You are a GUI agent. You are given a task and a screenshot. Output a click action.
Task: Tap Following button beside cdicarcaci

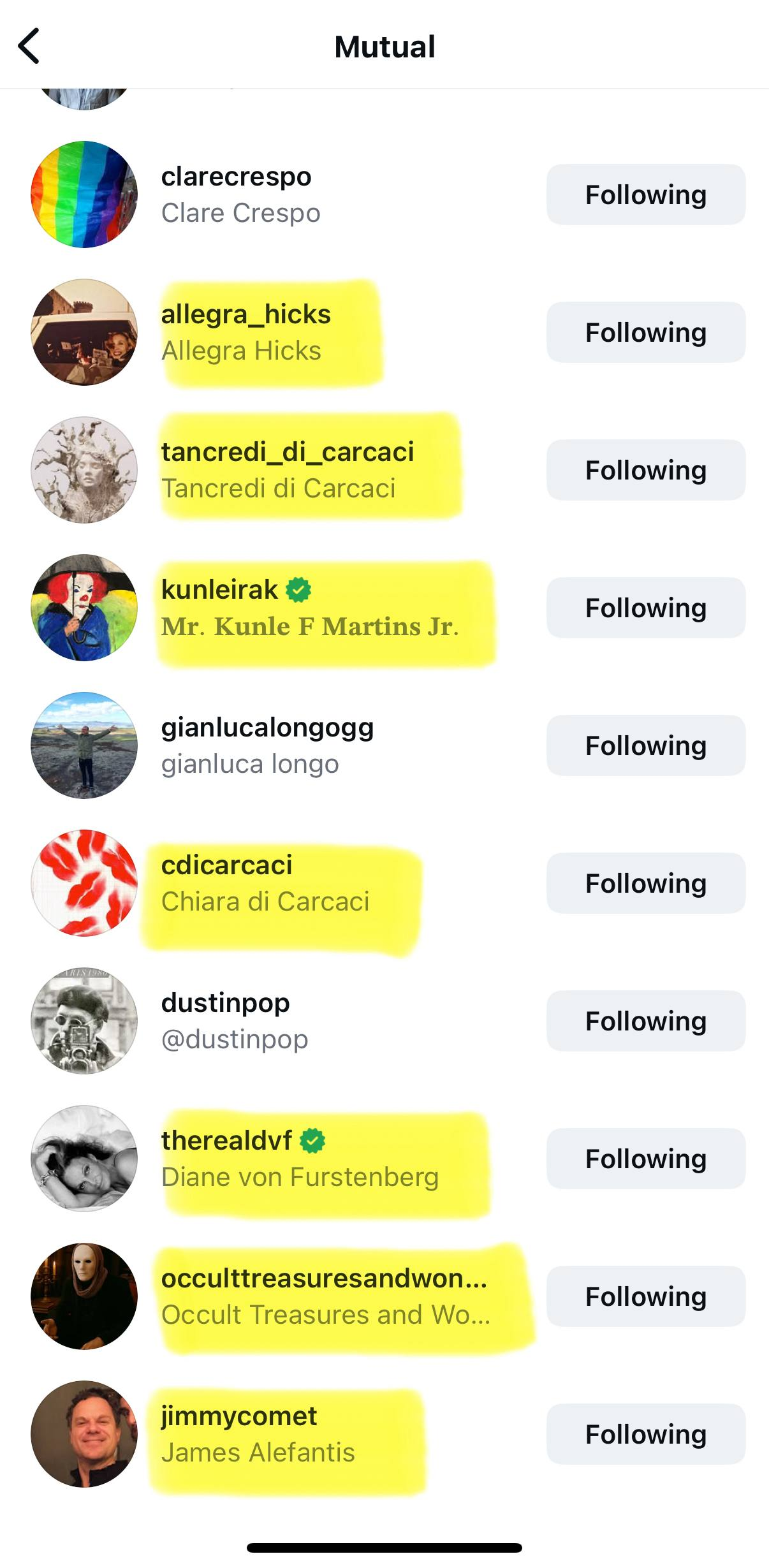[645, 883]
